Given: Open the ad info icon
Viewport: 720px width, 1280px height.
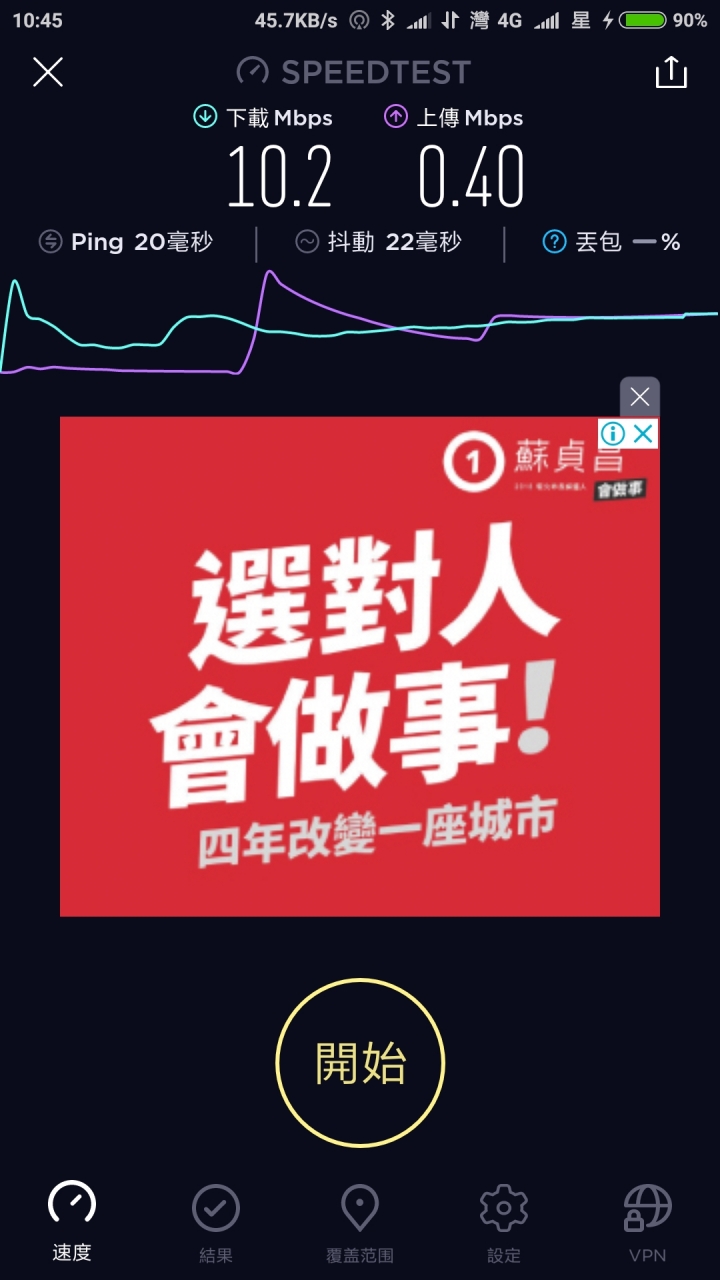Looking at the screenshot, I should (x=613, y=433).
